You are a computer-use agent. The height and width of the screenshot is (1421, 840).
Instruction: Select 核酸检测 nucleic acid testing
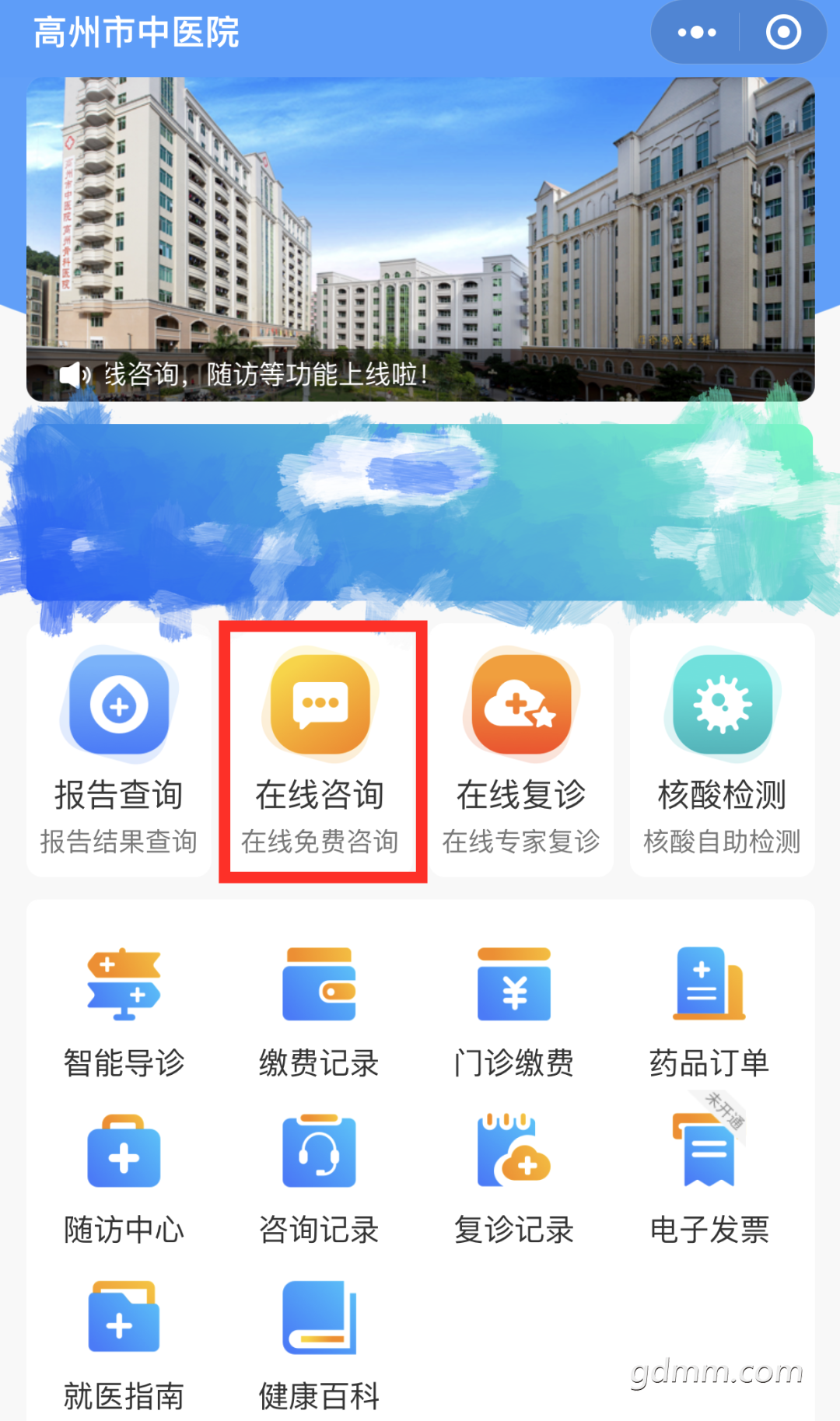[x=722, y=751]
